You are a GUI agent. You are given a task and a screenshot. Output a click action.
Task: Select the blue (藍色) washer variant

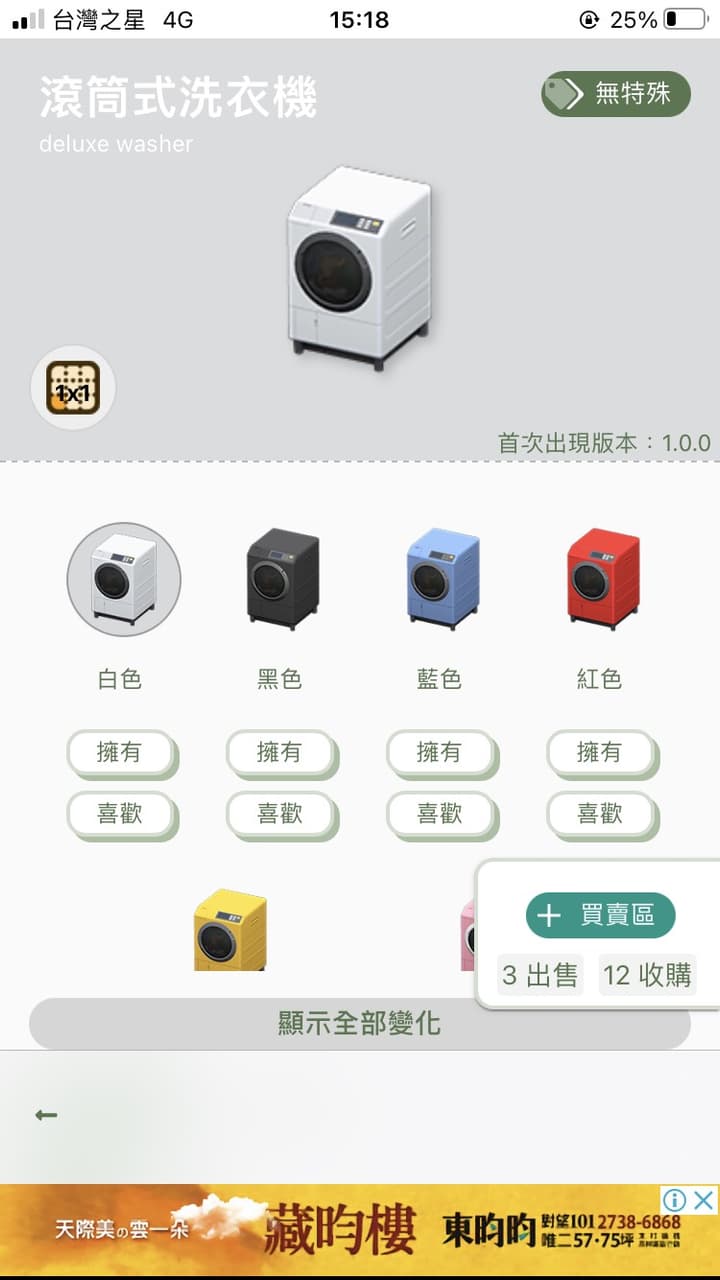tap(443, 580)
